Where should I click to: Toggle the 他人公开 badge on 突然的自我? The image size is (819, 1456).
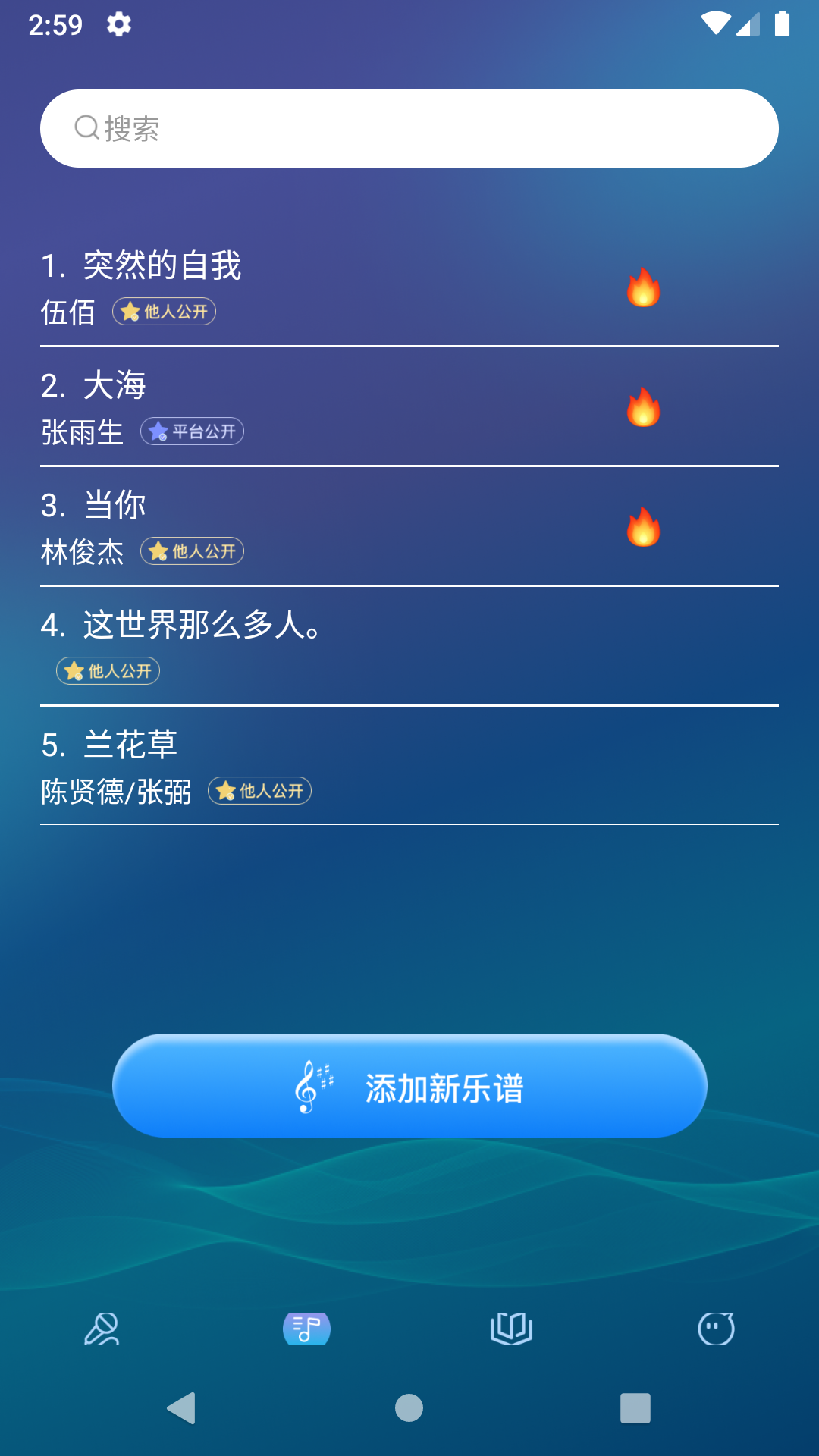click(x=164, y=312)
